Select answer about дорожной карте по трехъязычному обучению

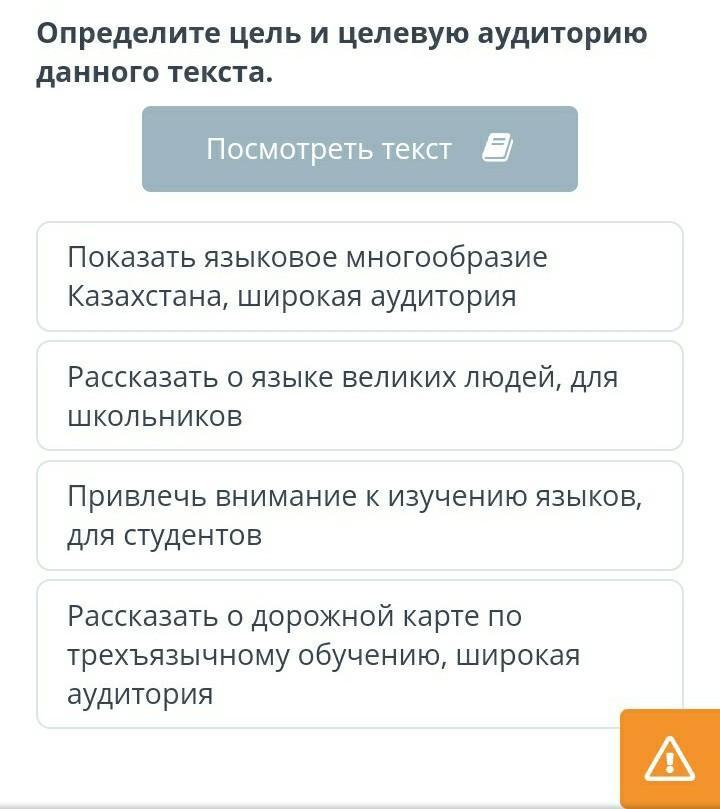pyautogui.click(x=359, y=654)
